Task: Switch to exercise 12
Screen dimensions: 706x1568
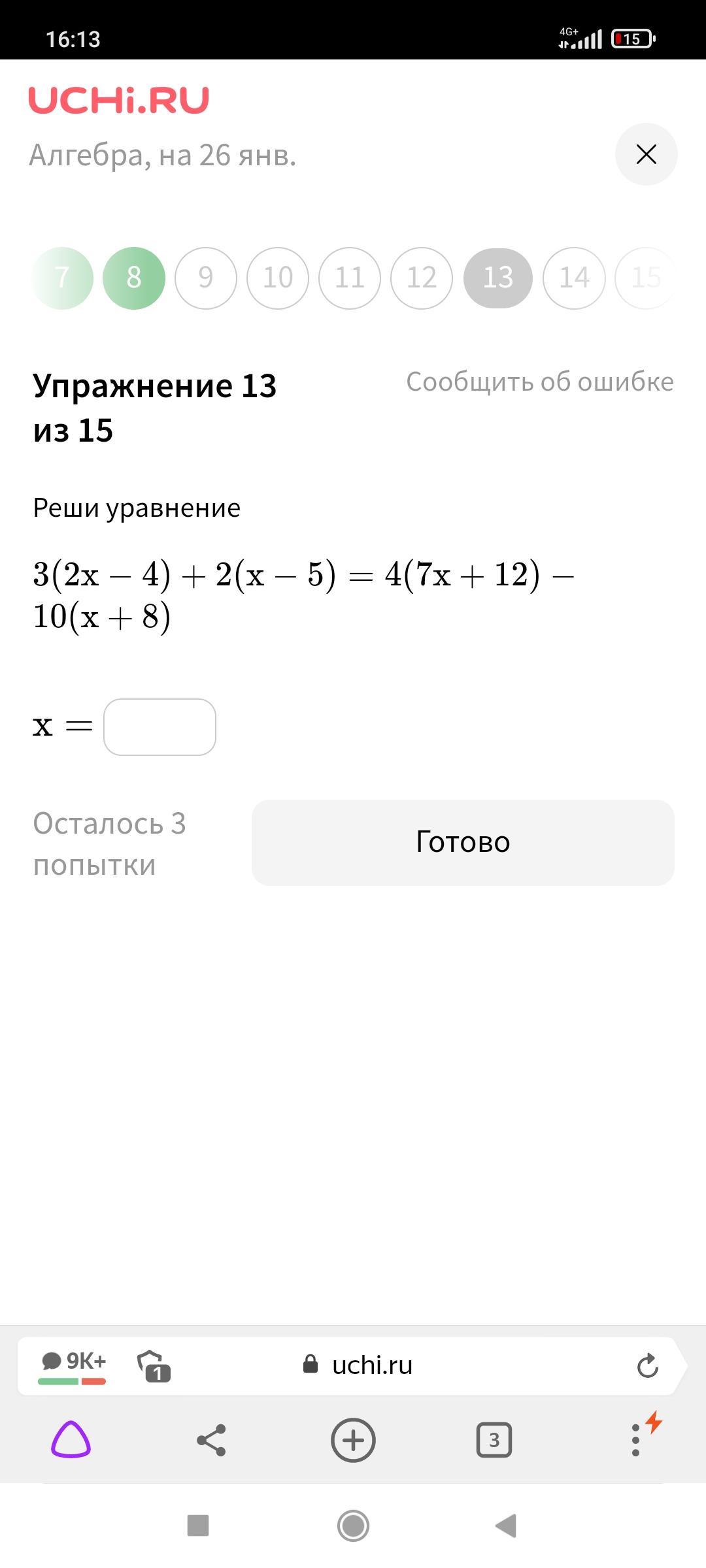Action: click(422, 278)
